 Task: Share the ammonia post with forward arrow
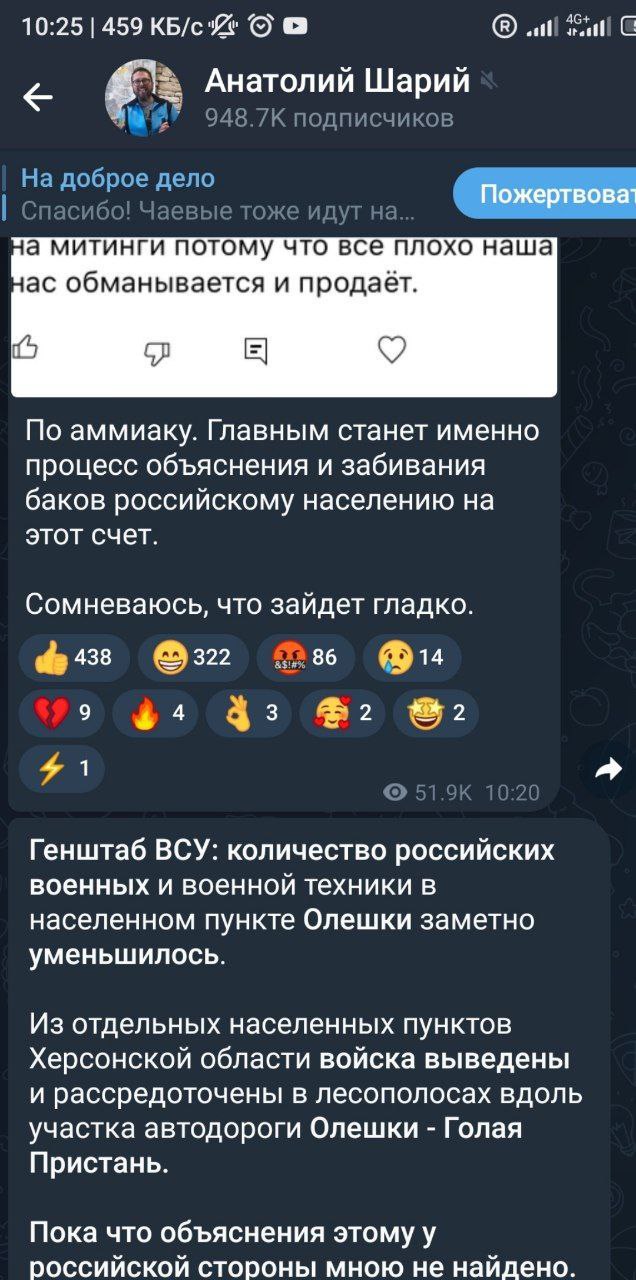(609, 768)
